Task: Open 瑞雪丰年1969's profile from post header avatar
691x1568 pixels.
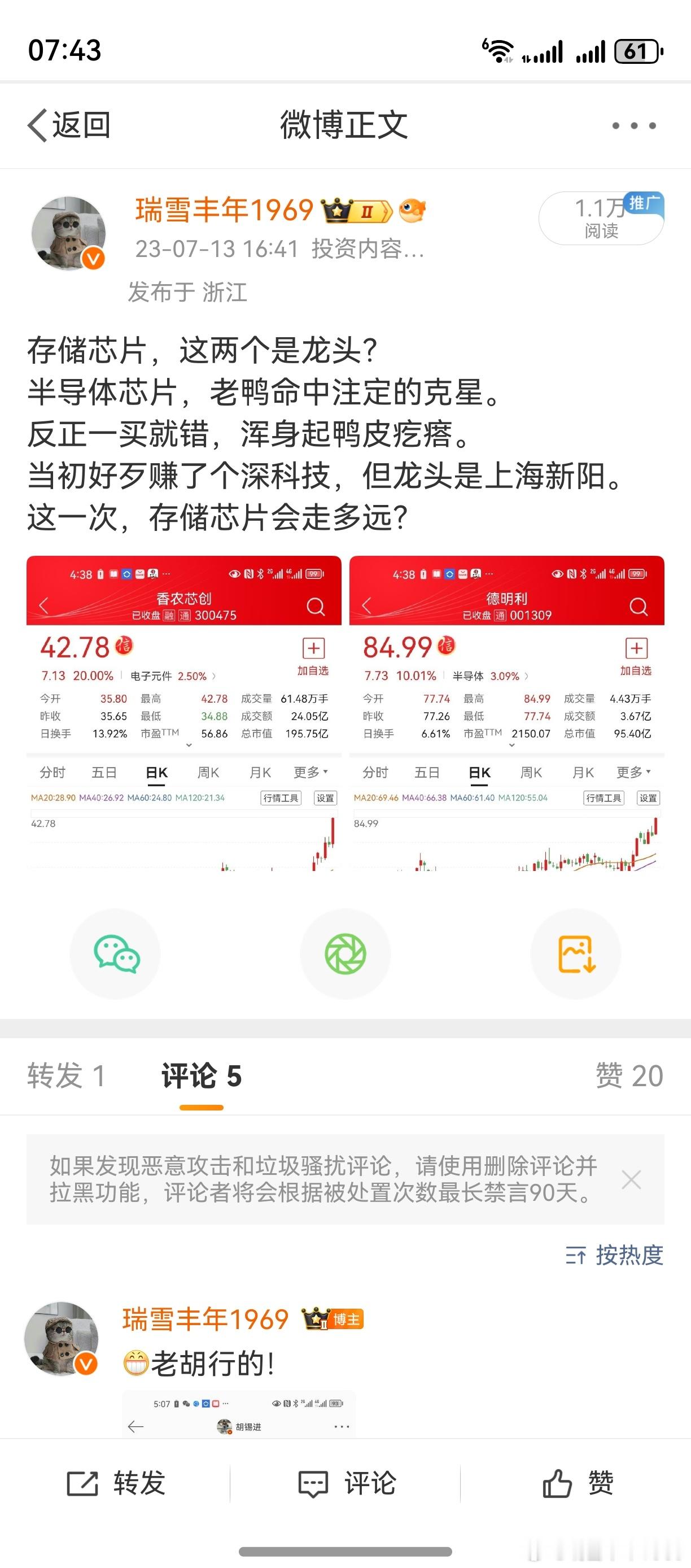Action: (x=68, y=233)
